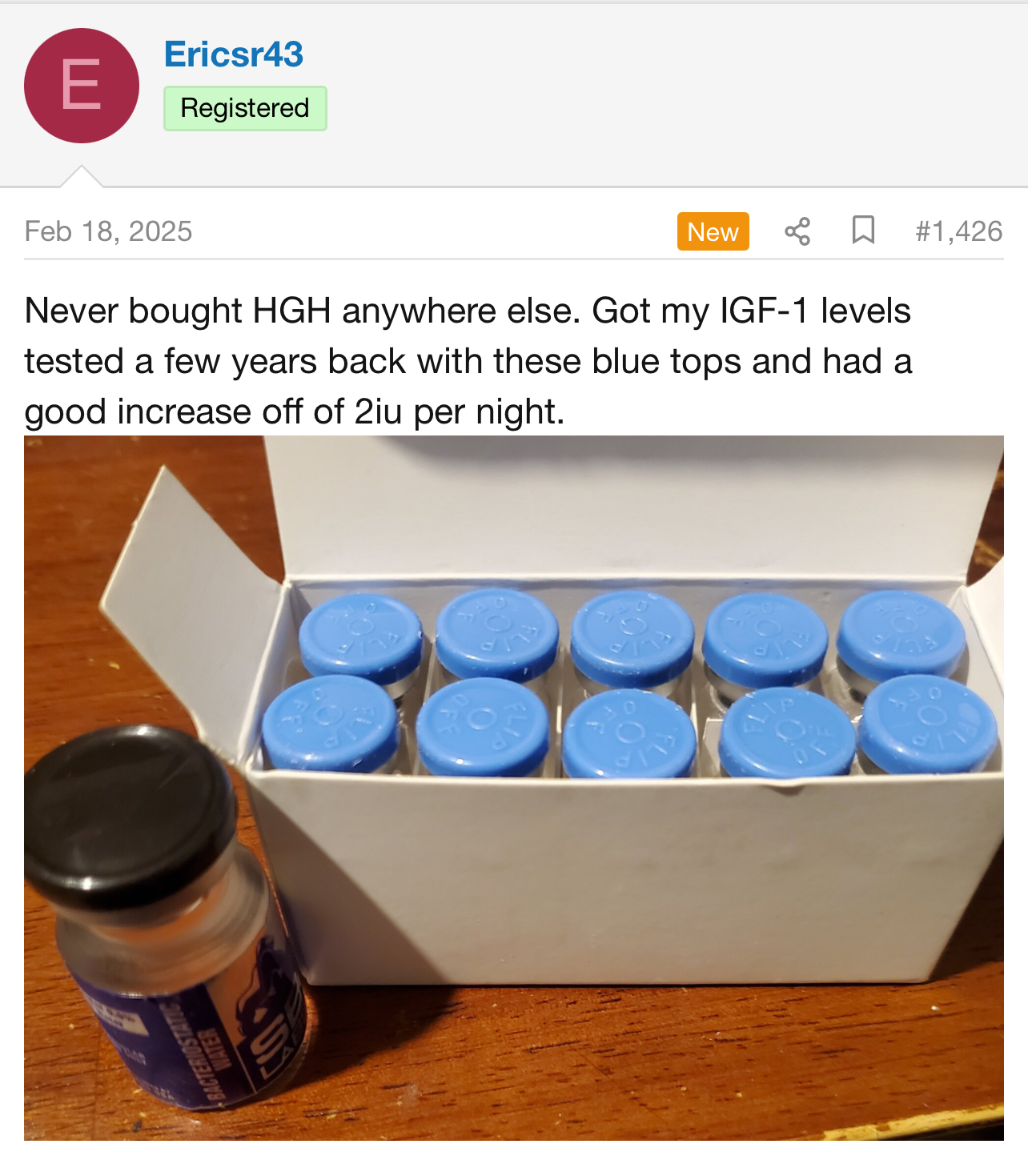Bookmark post #1,426
Viewport: 1028px width, 1176px height.
[x=862, y=231]
